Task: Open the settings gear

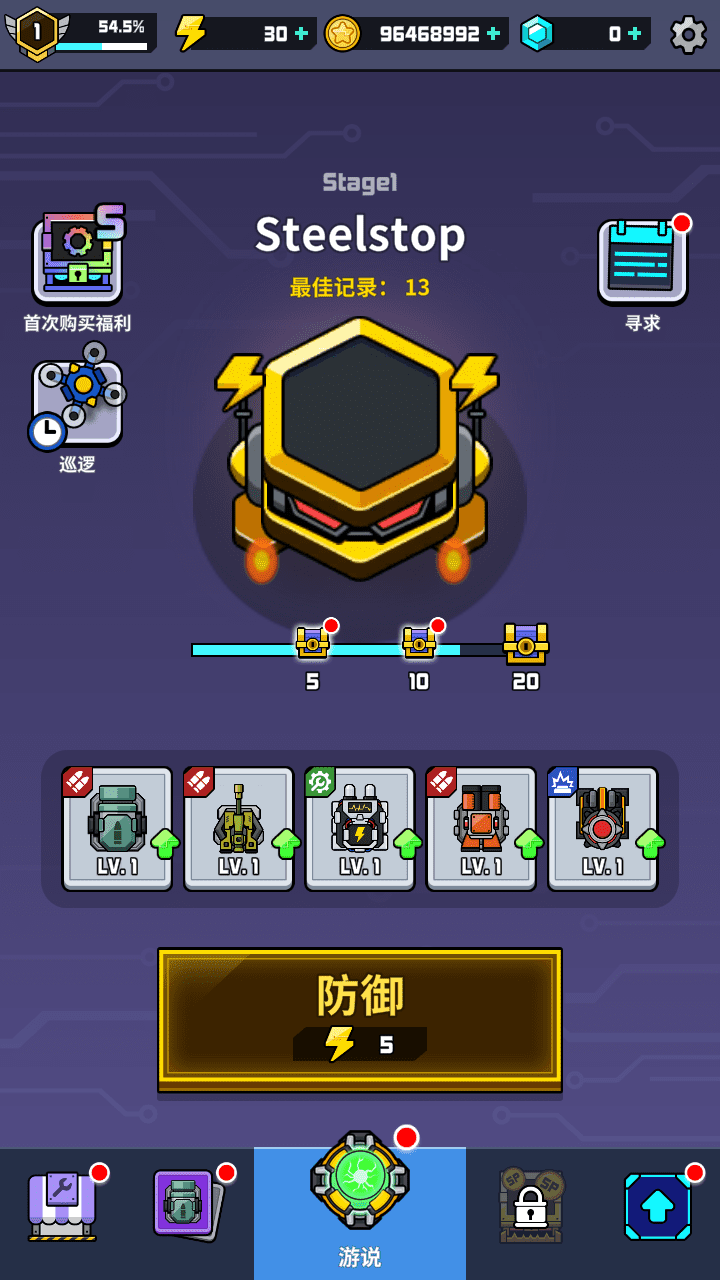Action: coord(688,35)
